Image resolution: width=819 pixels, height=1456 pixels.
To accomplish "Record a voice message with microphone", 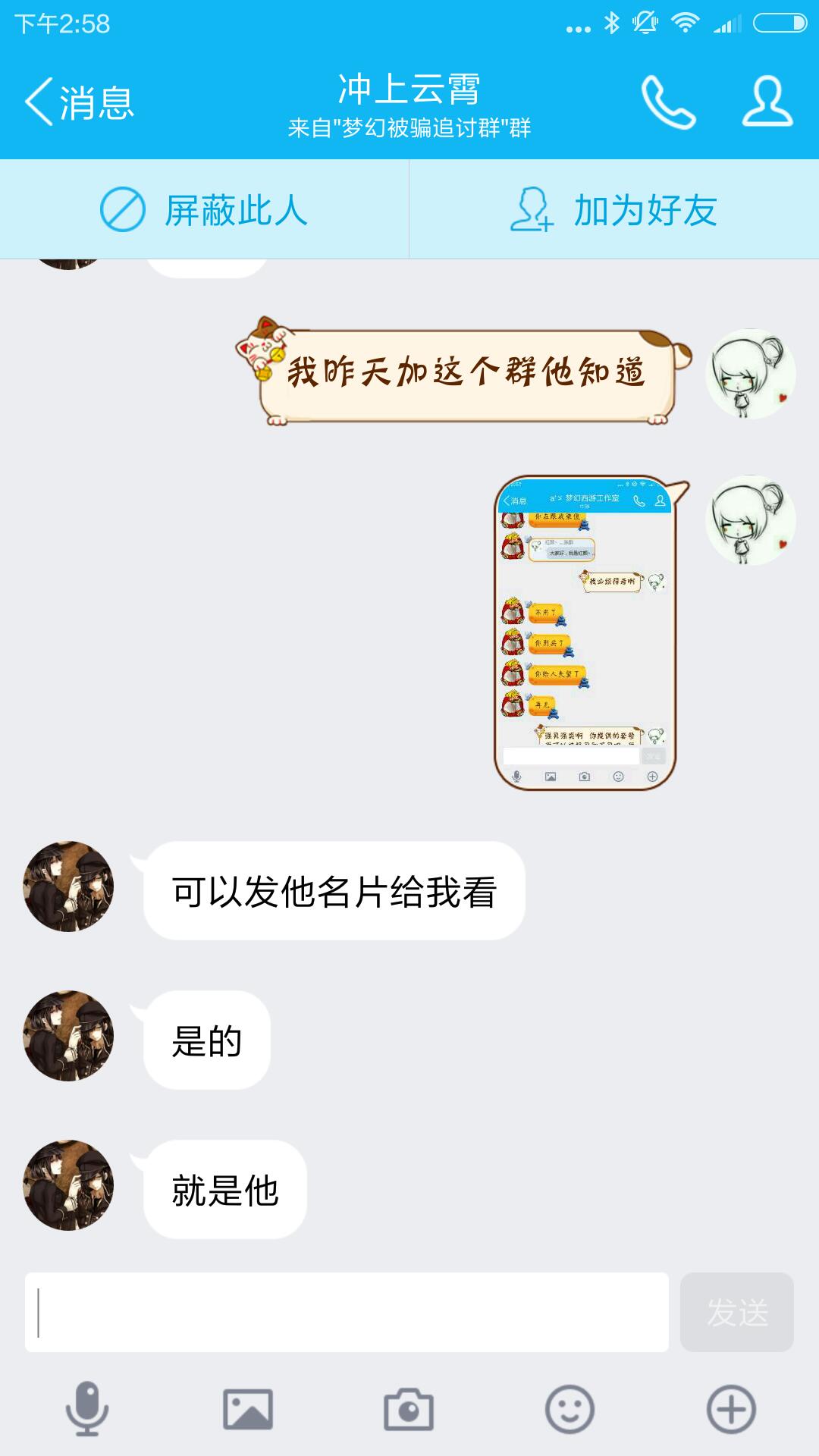I will [x=87, y=1409].
